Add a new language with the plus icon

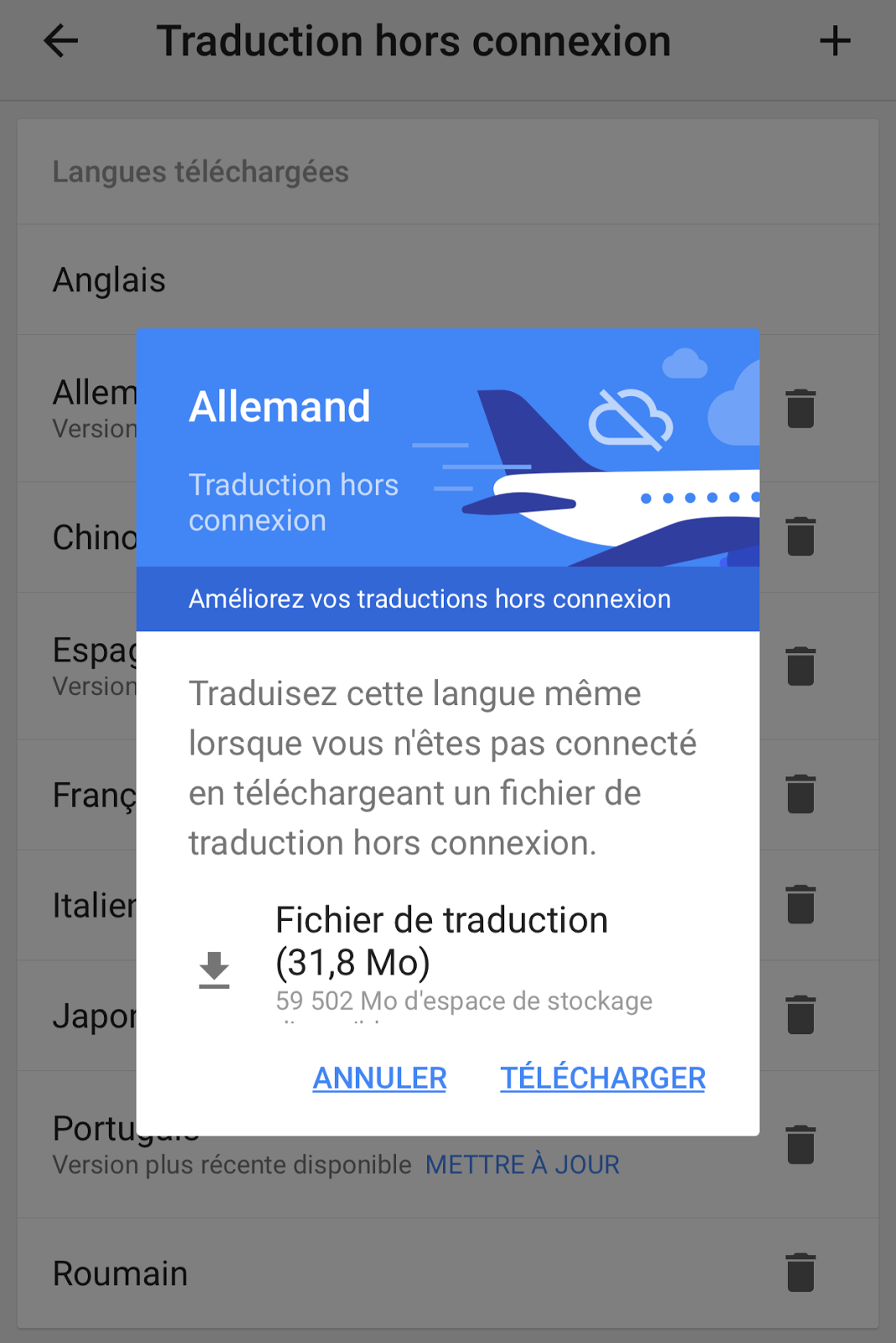tap(835, 41)
